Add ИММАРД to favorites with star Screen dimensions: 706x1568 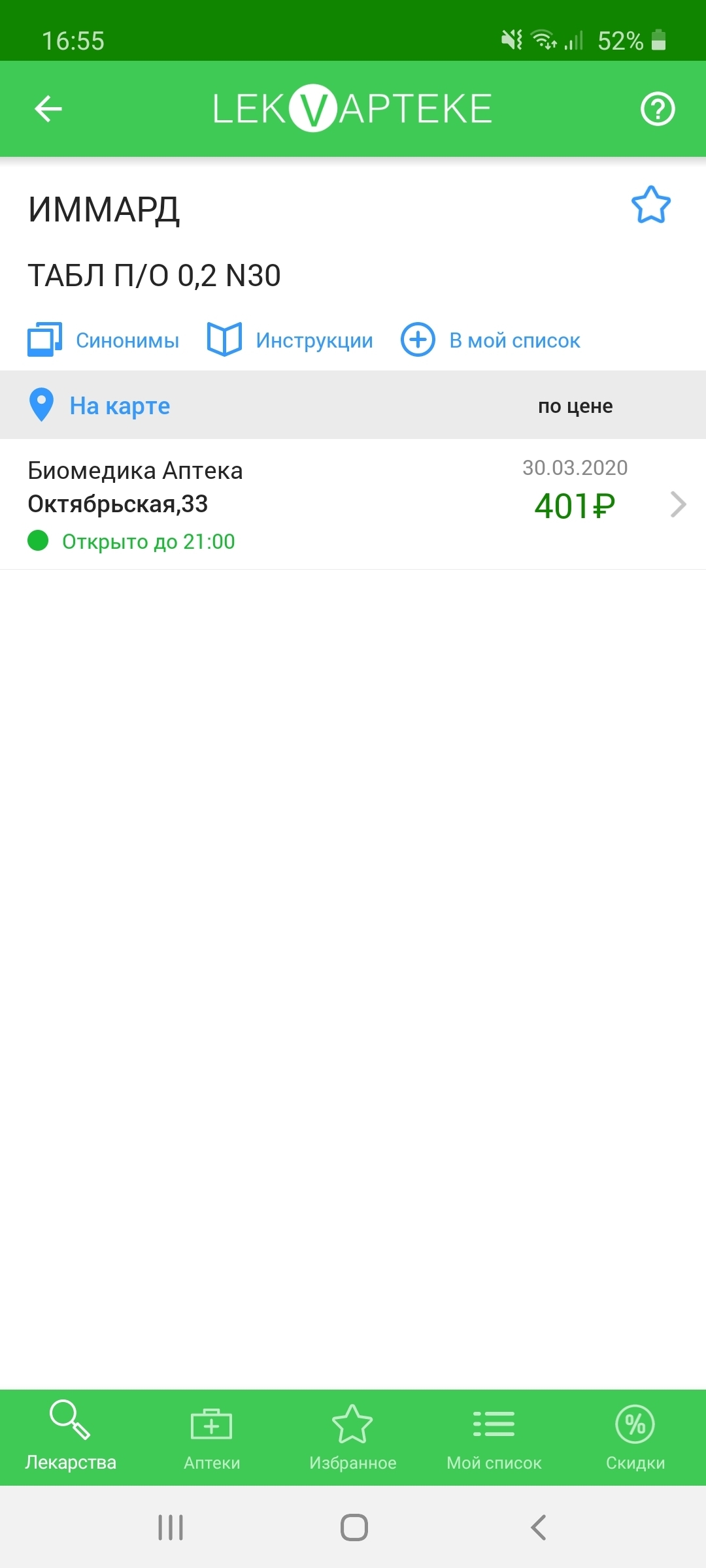[650, 205]
